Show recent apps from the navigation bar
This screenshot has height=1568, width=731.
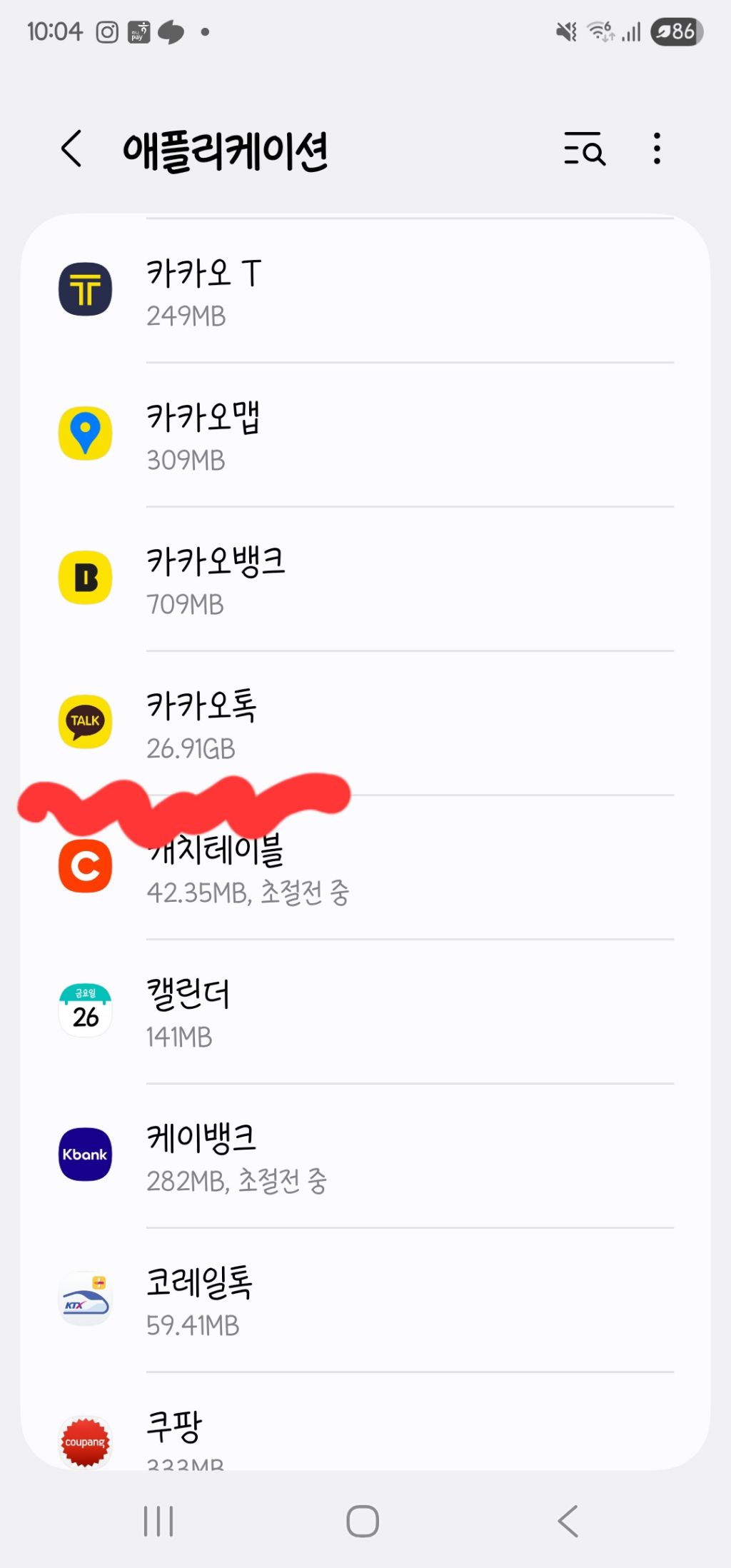(158, 1521)
